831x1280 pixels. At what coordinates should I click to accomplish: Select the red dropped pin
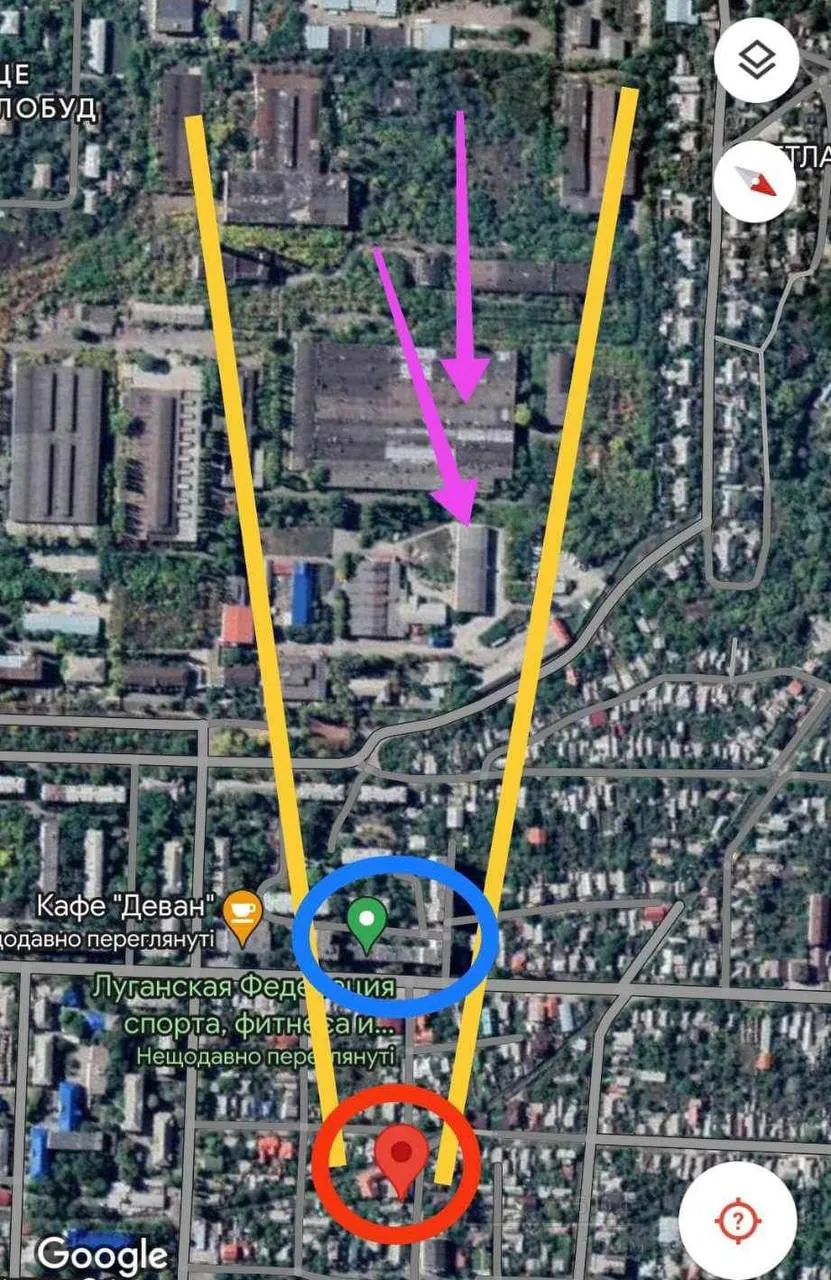pos(401,1158)
